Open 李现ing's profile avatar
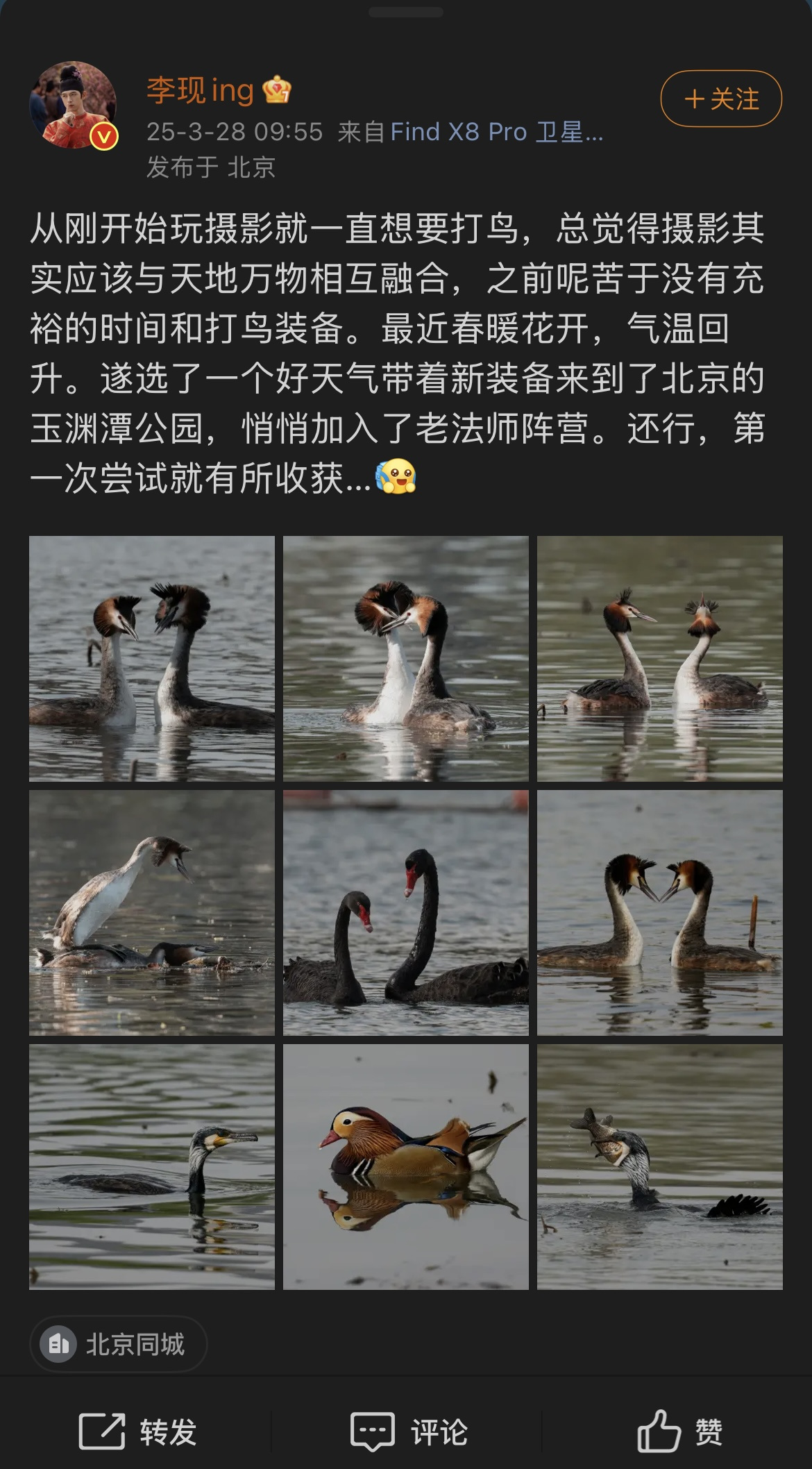This screenshot has height=1469, width=812. click(x=73, y=105)
